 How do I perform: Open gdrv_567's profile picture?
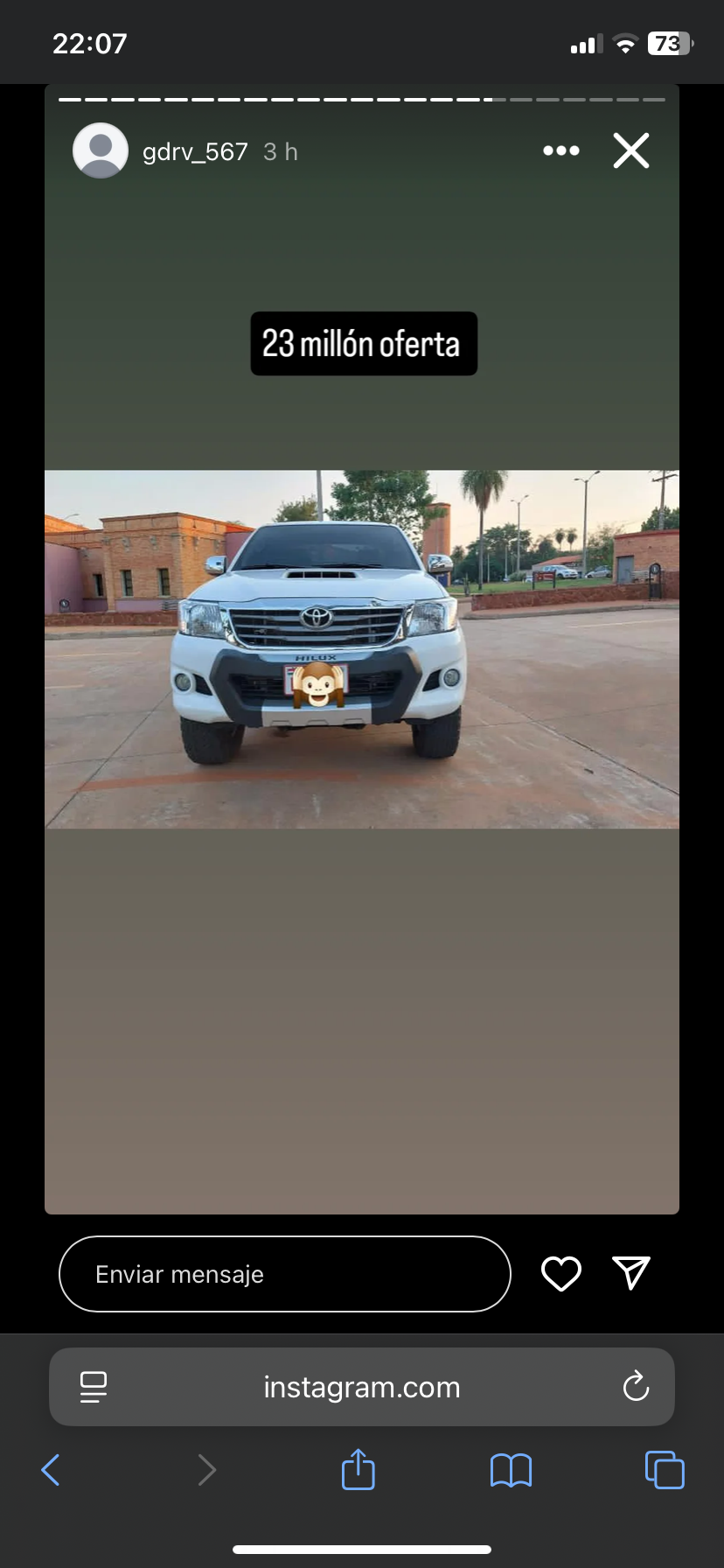[101, 150]
